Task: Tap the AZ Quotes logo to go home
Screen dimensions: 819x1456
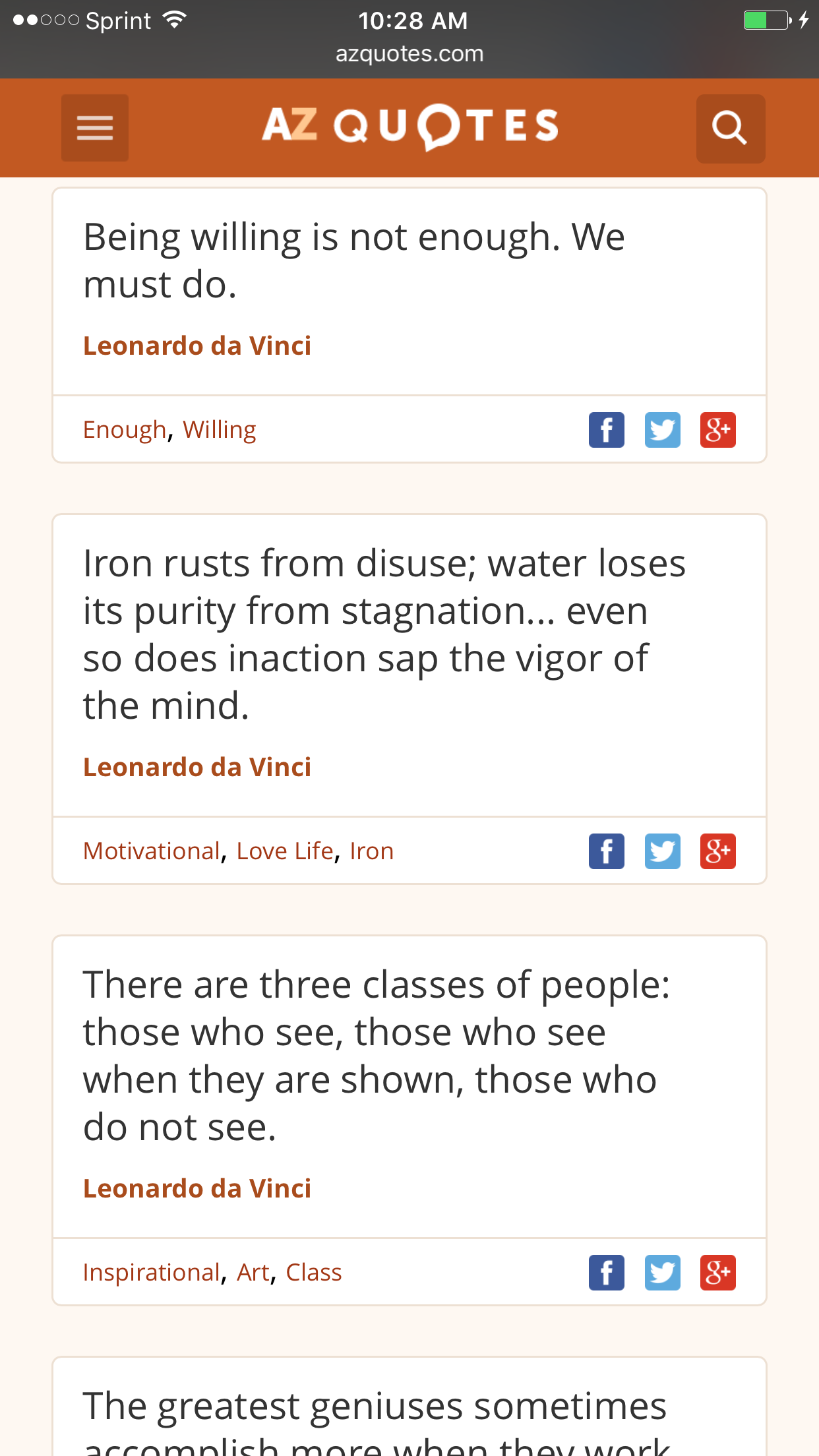Action: (410, 127)
